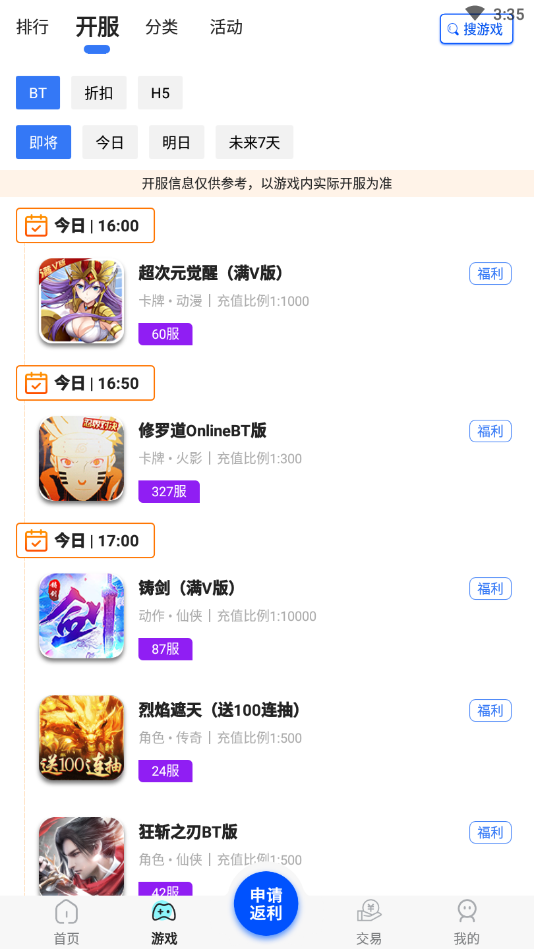Tap 福利 button for 烈焰遮天
534x949 pixels.
(490, 710)
